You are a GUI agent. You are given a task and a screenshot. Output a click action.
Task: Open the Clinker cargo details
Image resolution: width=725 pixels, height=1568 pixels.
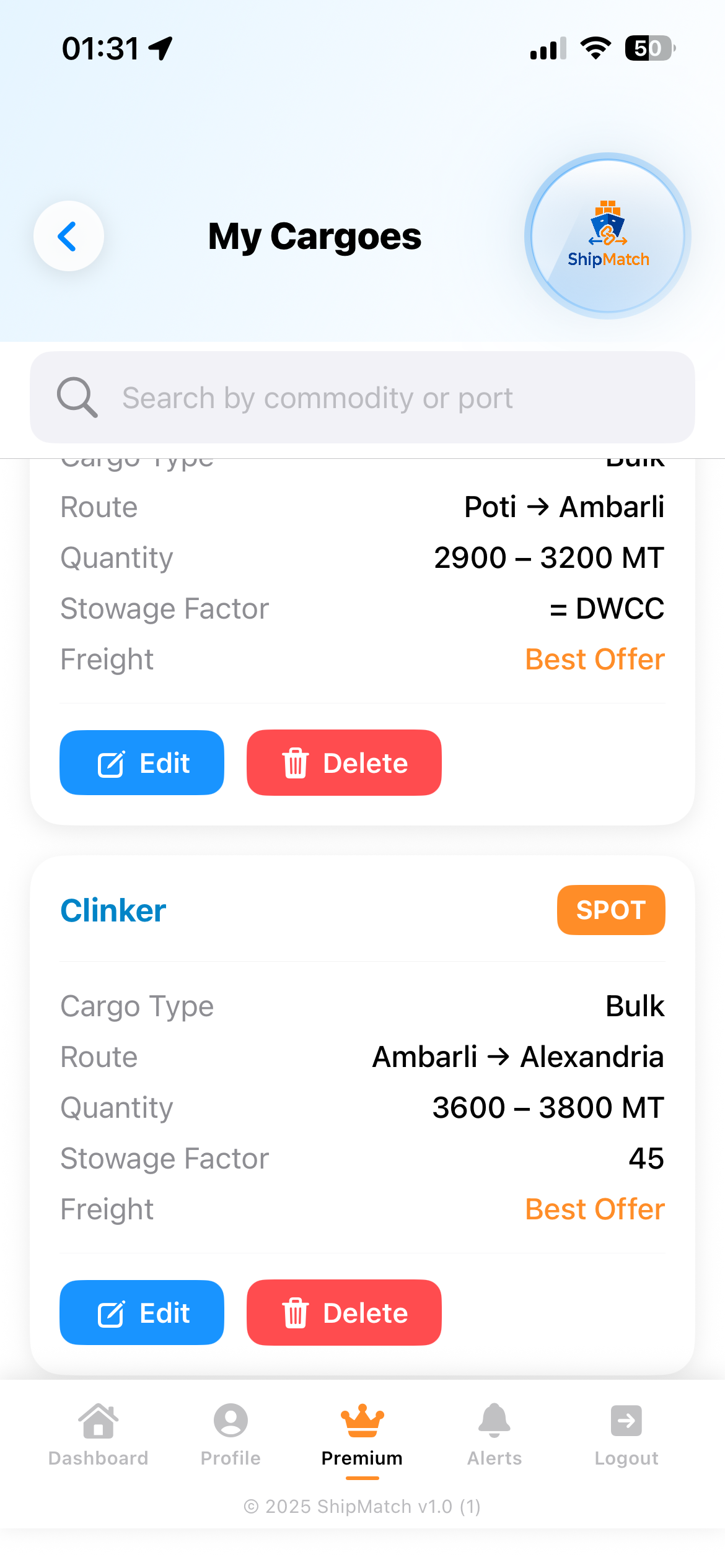[112, 910]
